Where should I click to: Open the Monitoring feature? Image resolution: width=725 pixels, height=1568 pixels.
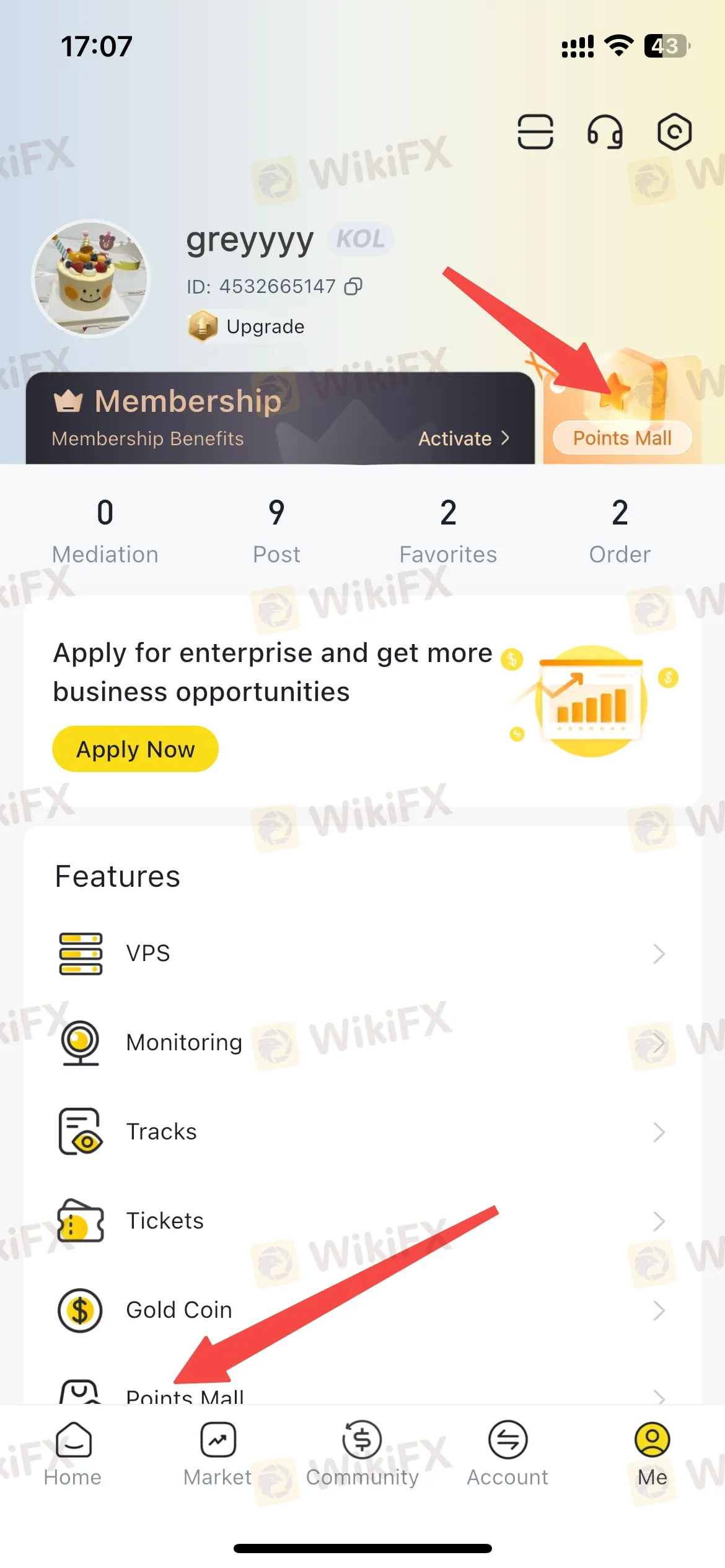[362, 1042]
